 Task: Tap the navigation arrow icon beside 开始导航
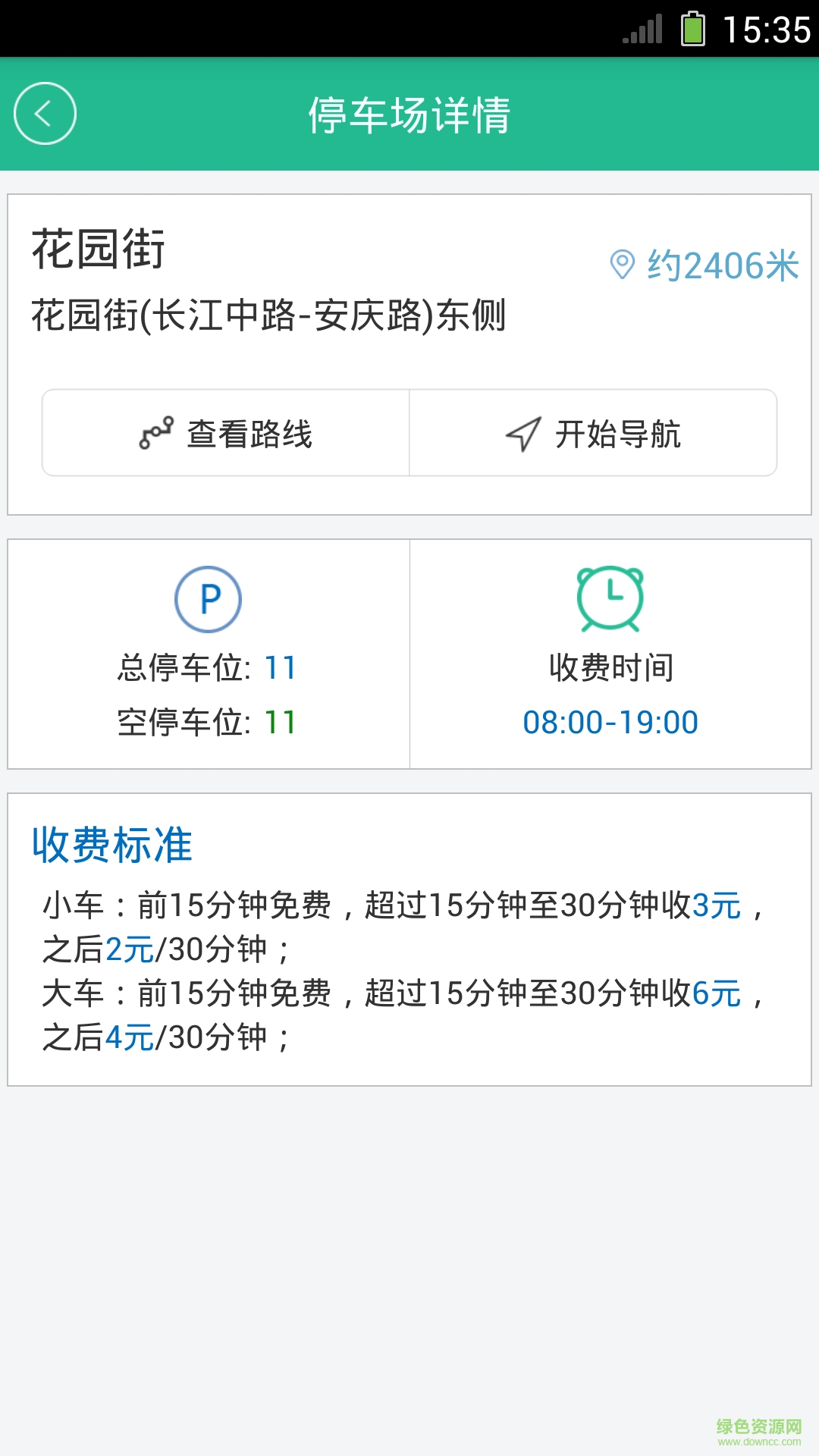pos(522,433)
